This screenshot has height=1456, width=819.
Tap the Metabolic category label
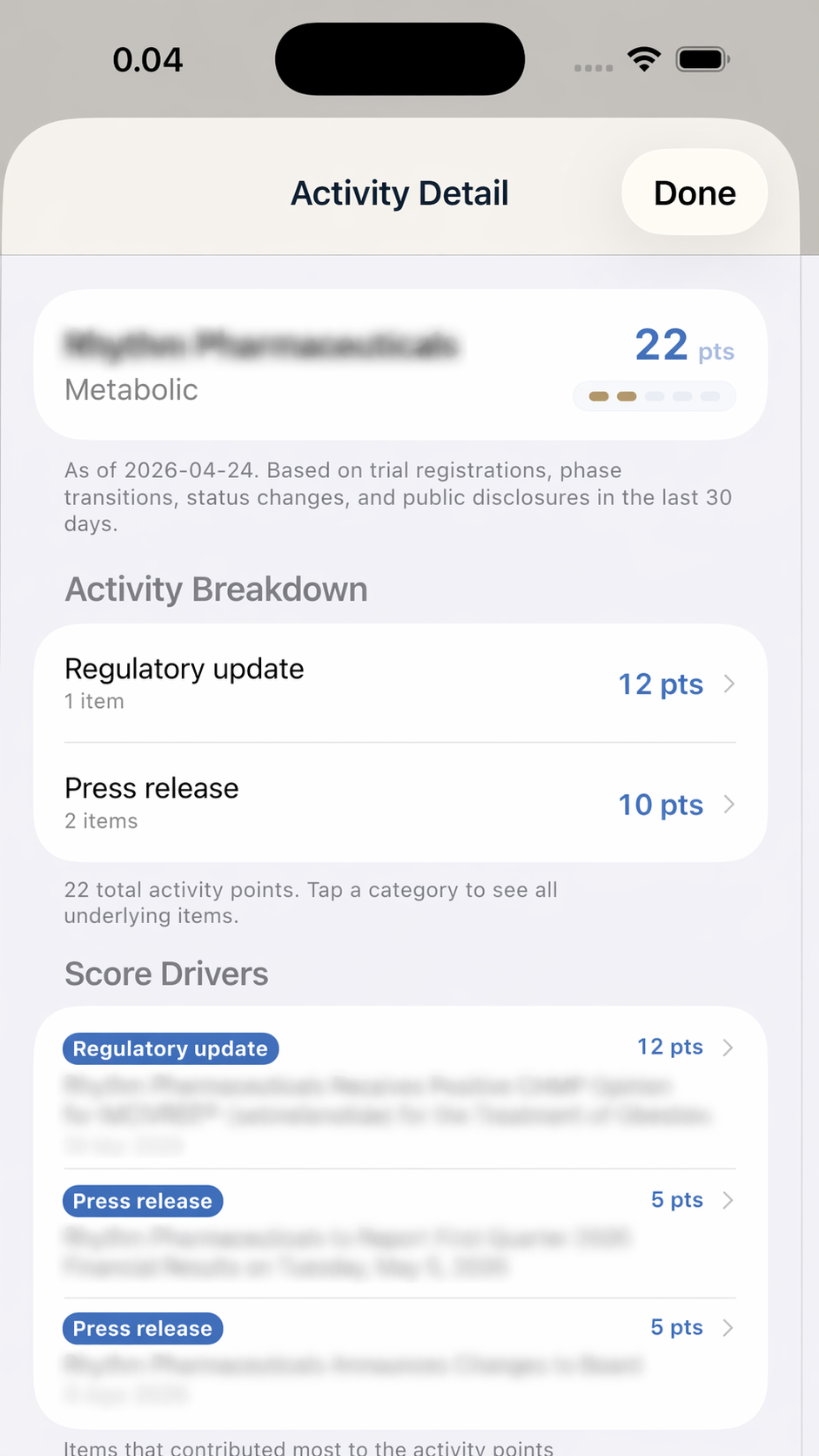point(131,390)
